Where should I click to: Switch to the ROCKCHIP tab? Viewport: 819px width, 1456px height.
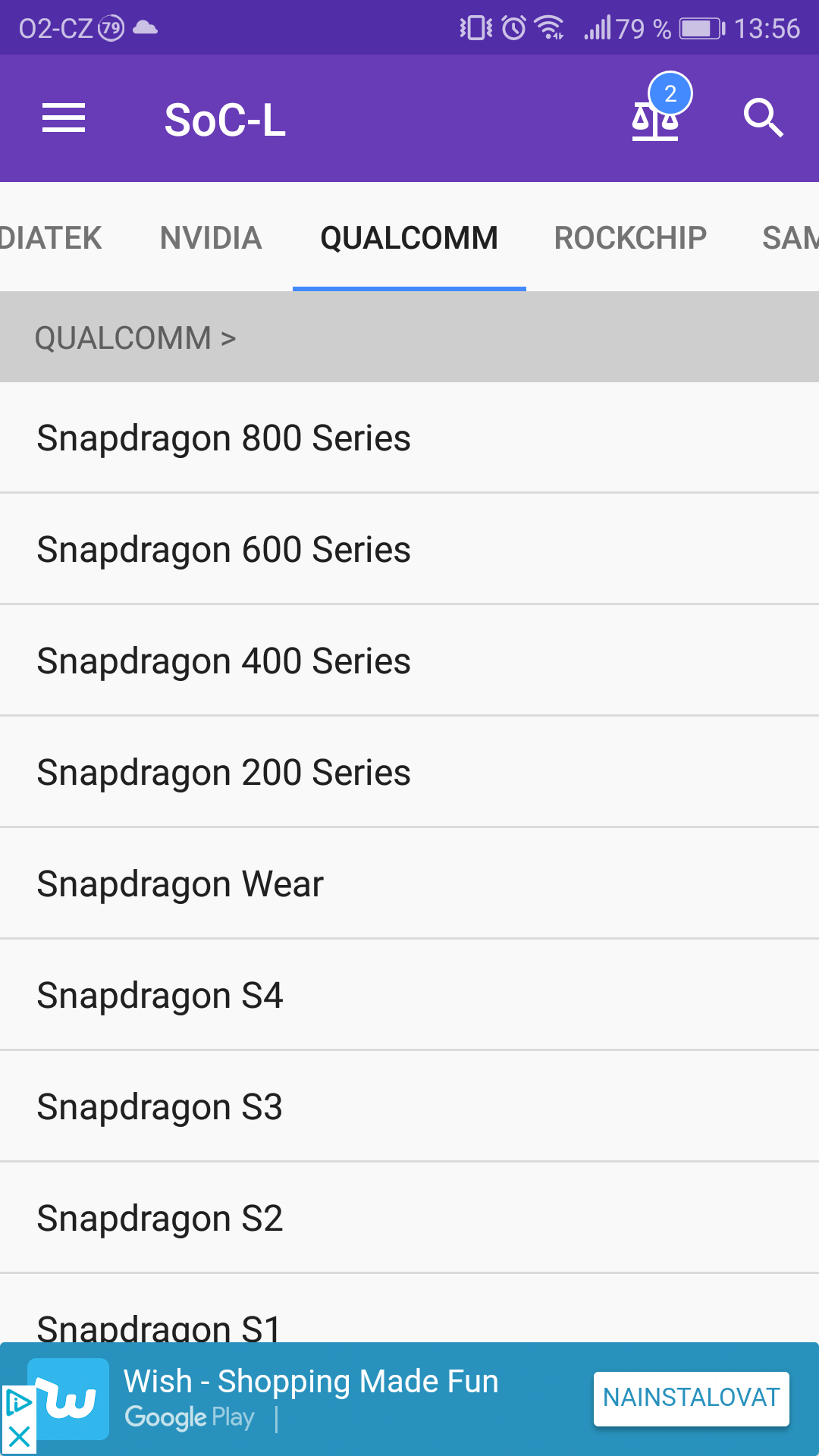point(630,238)
